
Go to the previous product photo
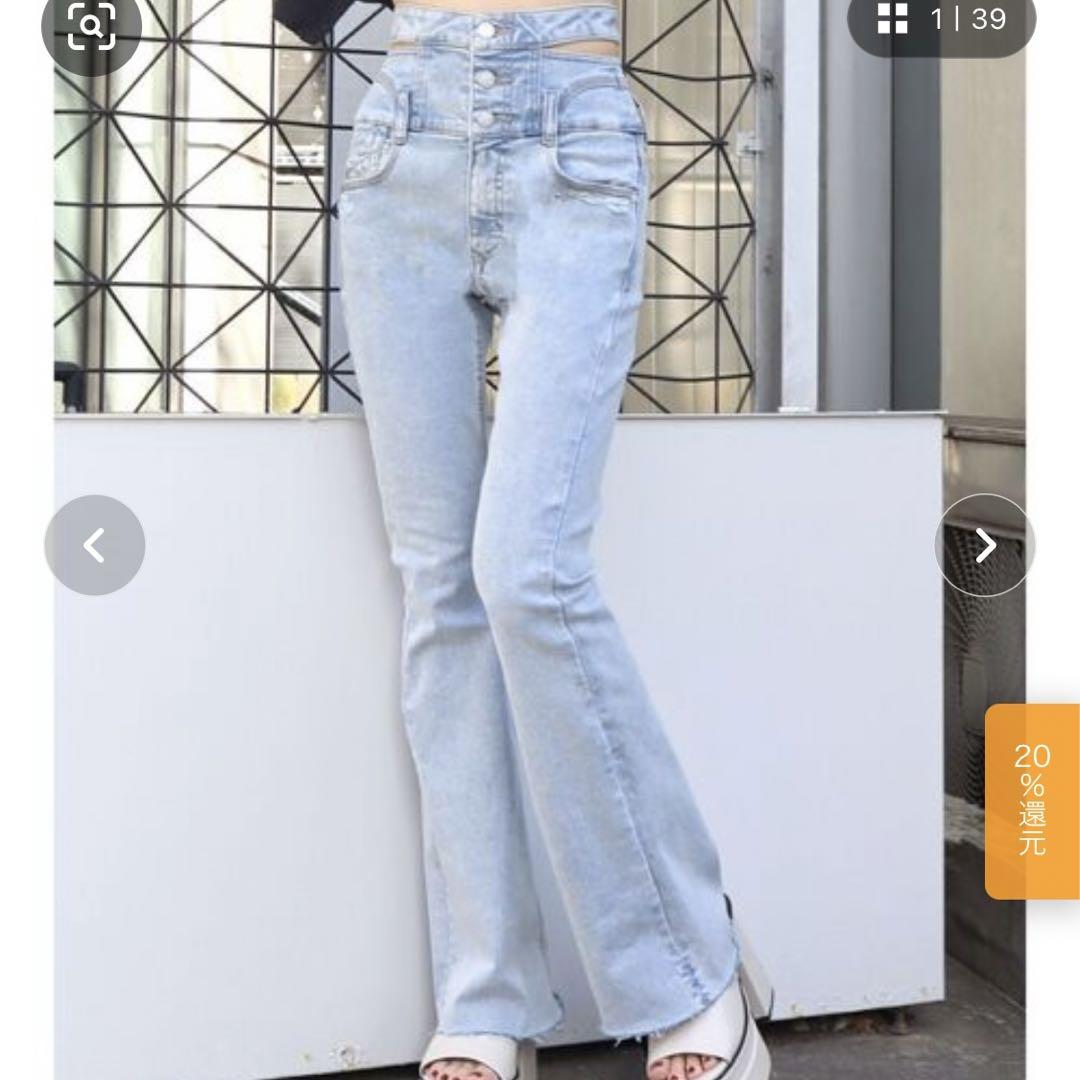[x=95, y=545]
